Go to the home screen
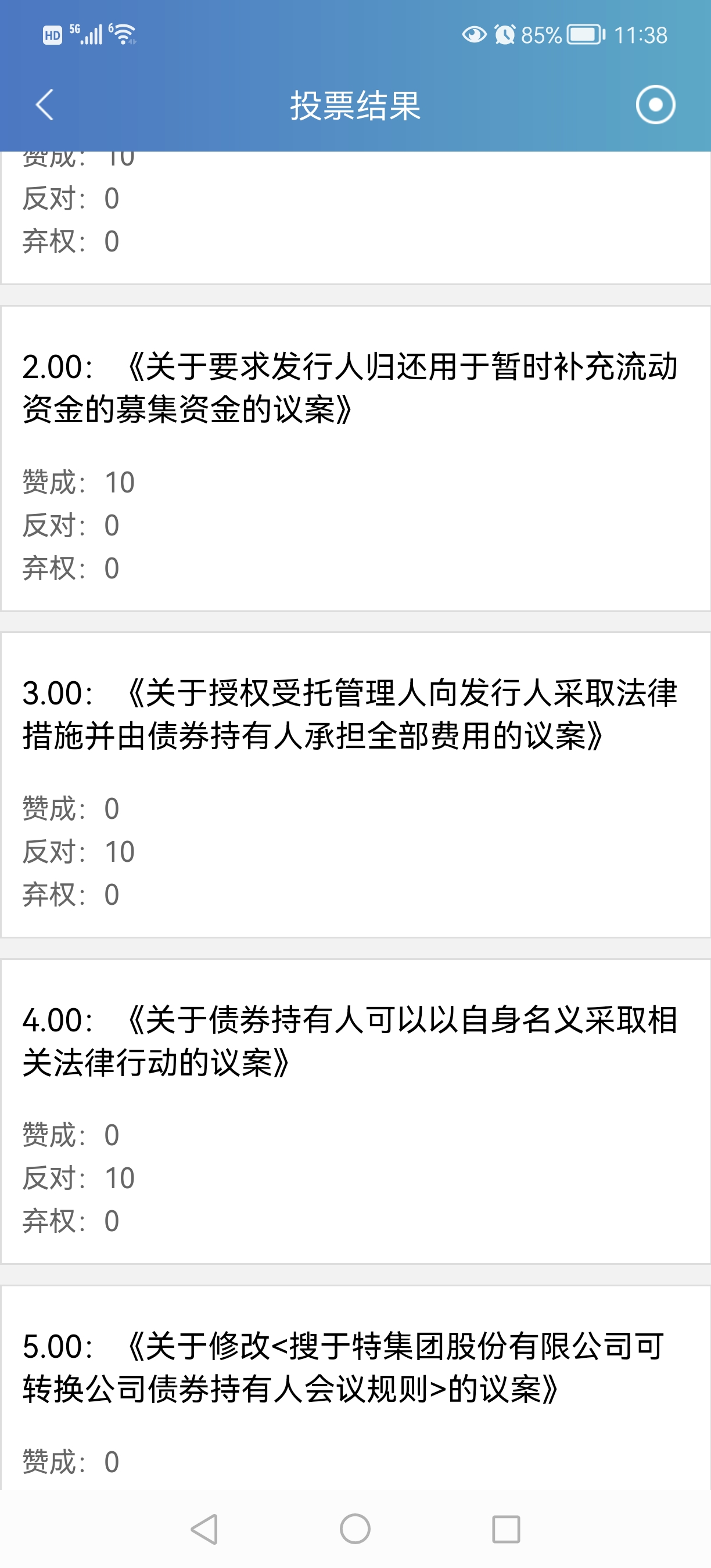 pyautogui.click(x=355, y=1529)
